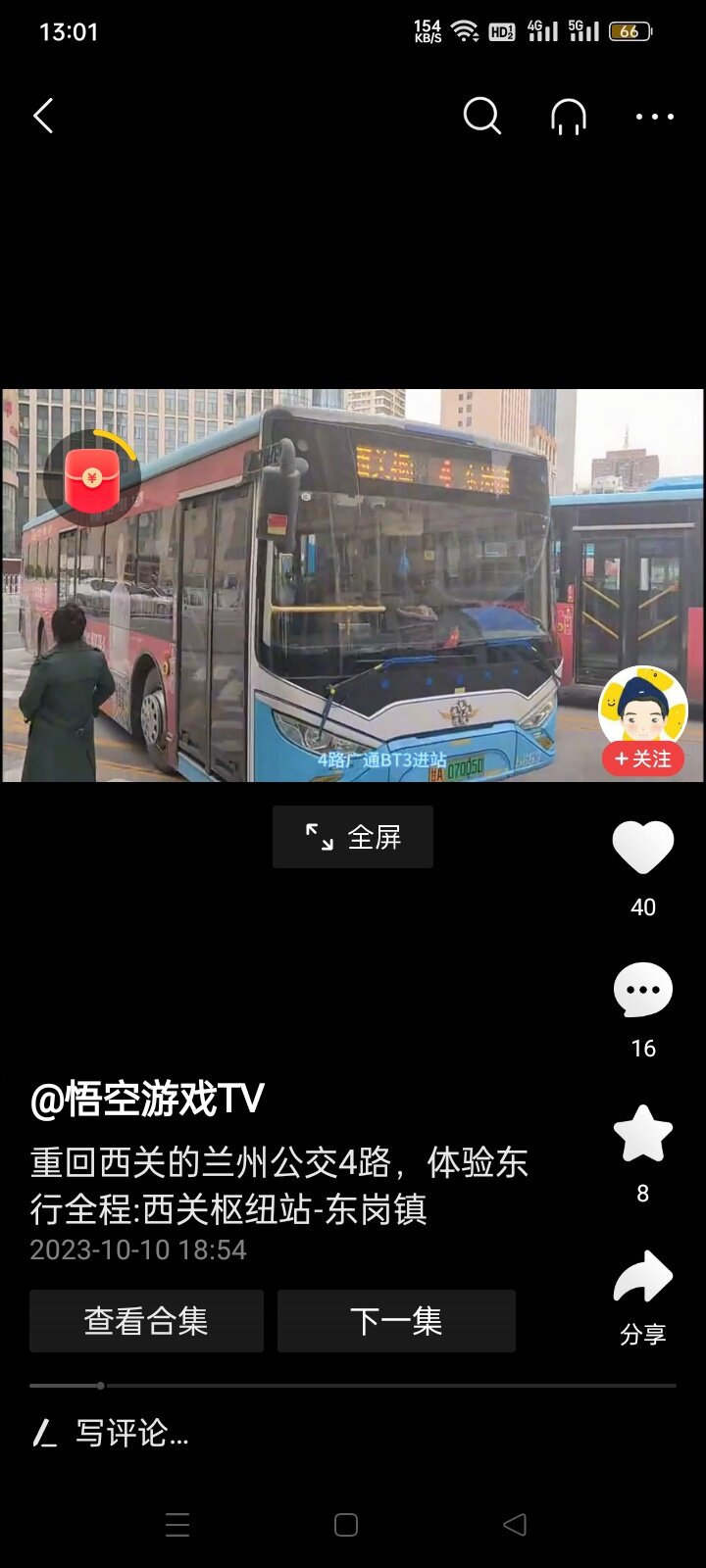Open the three-dot overflow menu
Image resolution: width=706 pixels, height=1568 pixels.
[x=654, y=117]
